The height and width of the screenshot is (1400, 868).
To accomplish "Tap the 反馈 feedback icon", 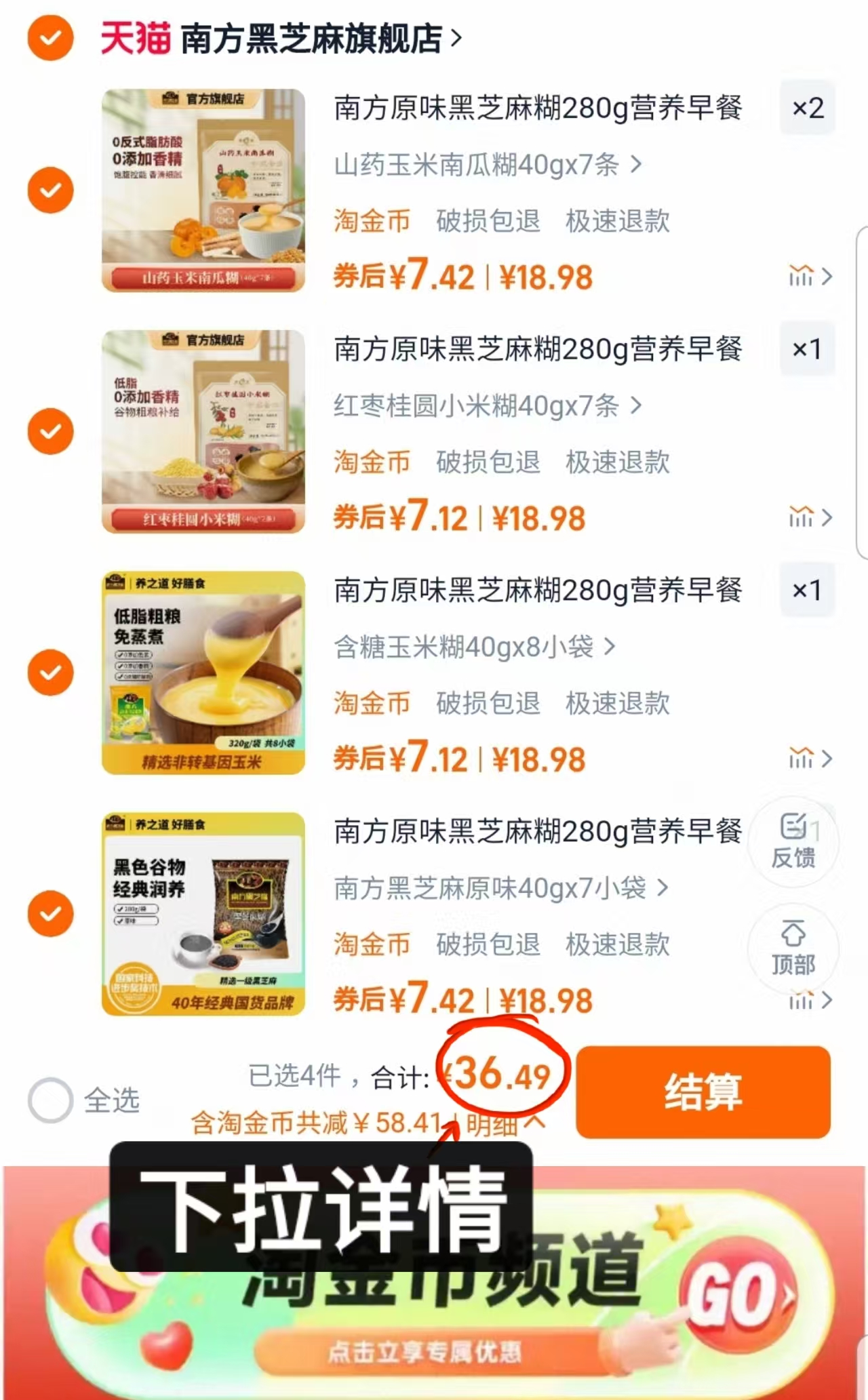I will (793, 843).
